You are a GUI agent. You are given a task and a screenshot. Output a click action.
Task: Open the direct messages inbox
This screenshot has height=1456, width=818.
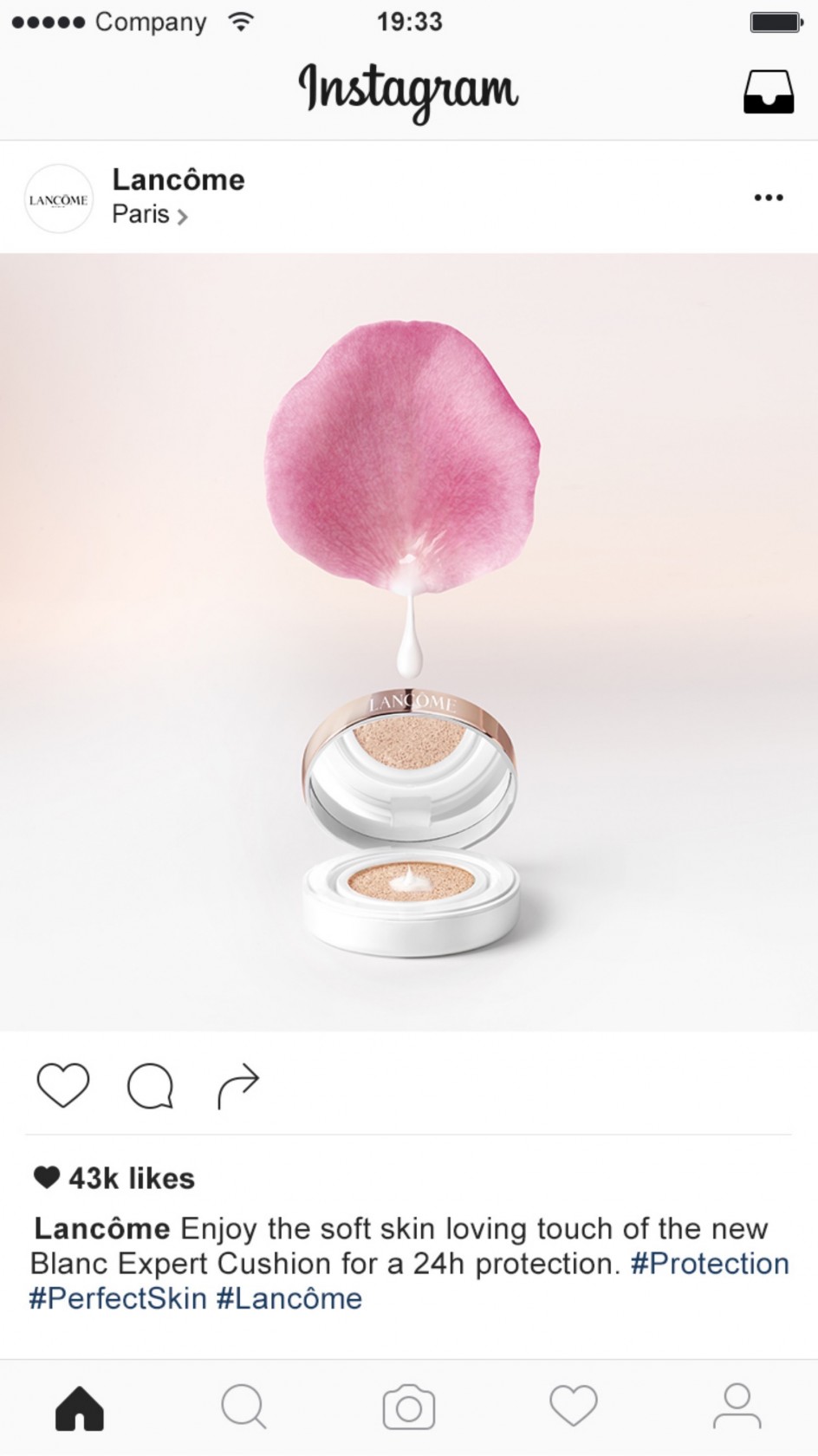pyautogui.click(x=768, y=91)
